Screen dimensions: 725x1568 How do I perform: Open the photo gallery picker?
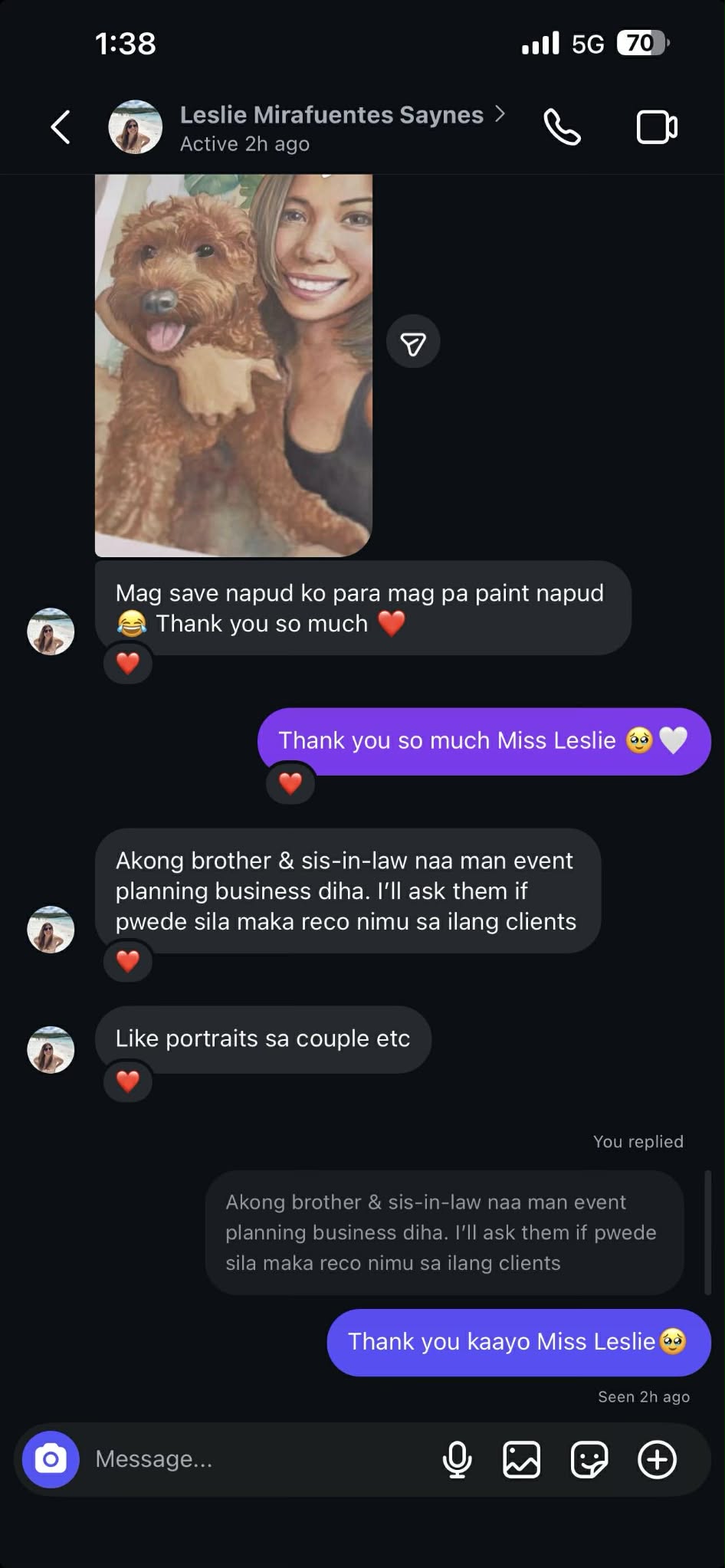coord(522,1459)
